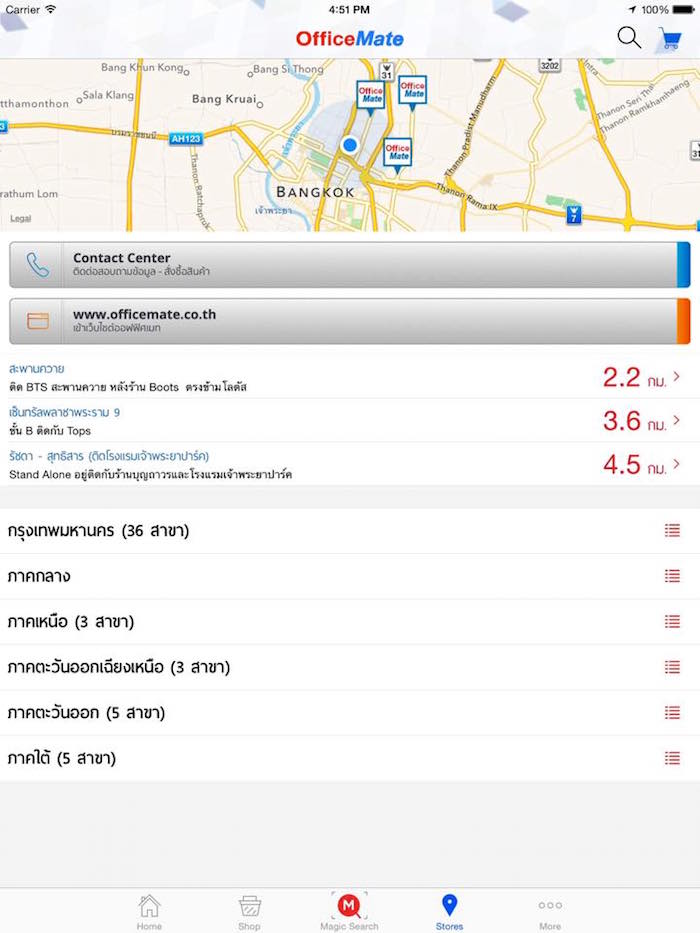Open the shopping cart
This screenshot has height=933, width=700.
click(x=670, y=38)
